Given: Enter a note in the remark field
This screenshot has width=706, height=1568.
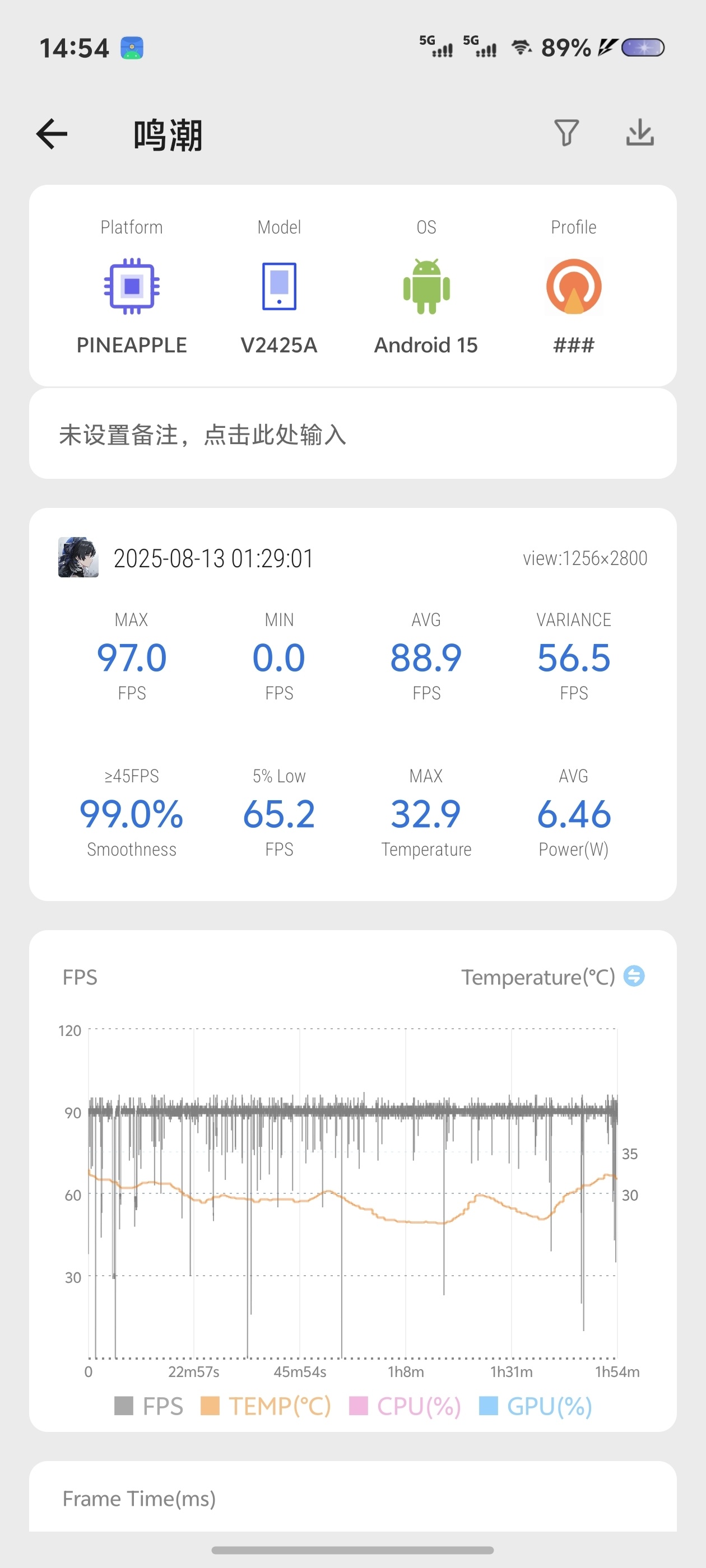Looking at the screenshot, I should pos(352,435).
